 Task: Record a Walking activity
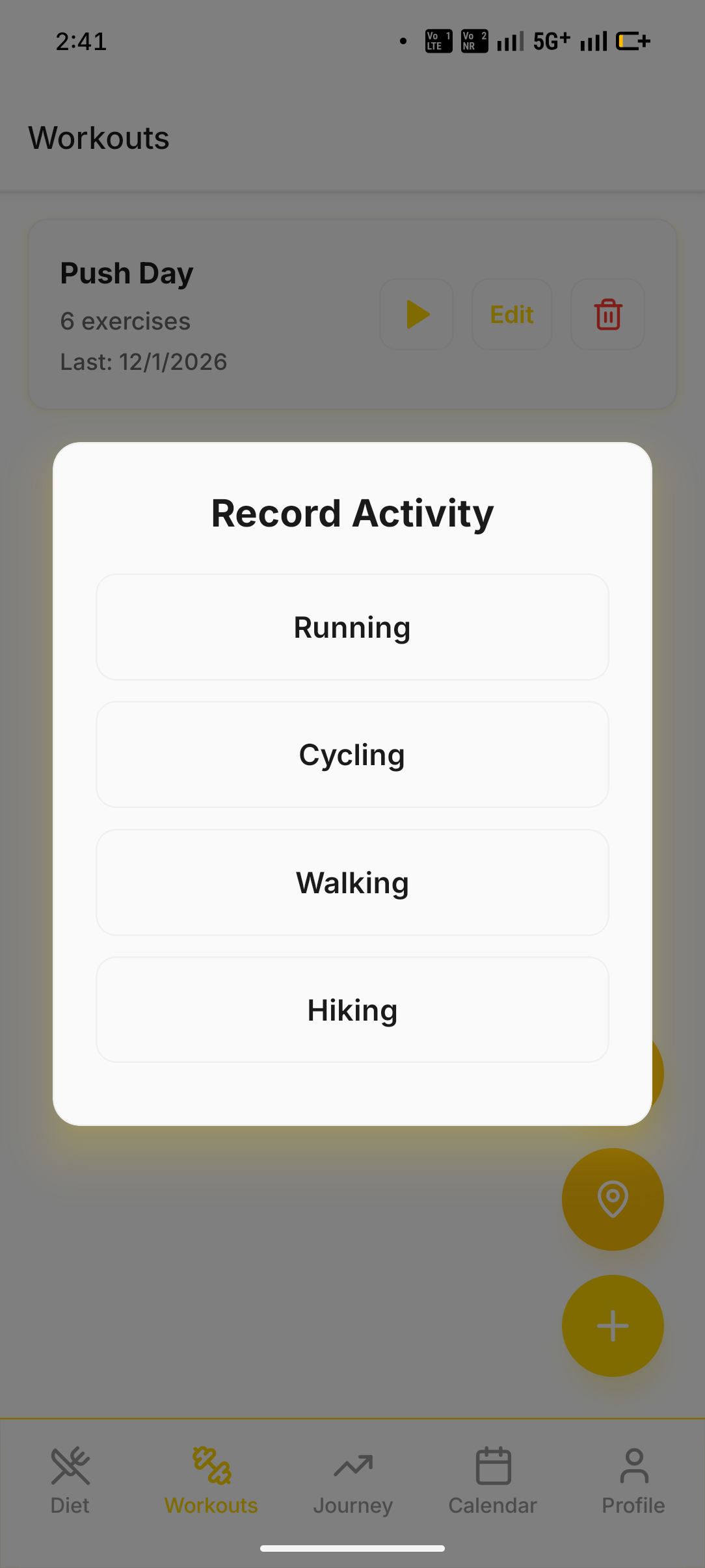[x=352, y=882]
